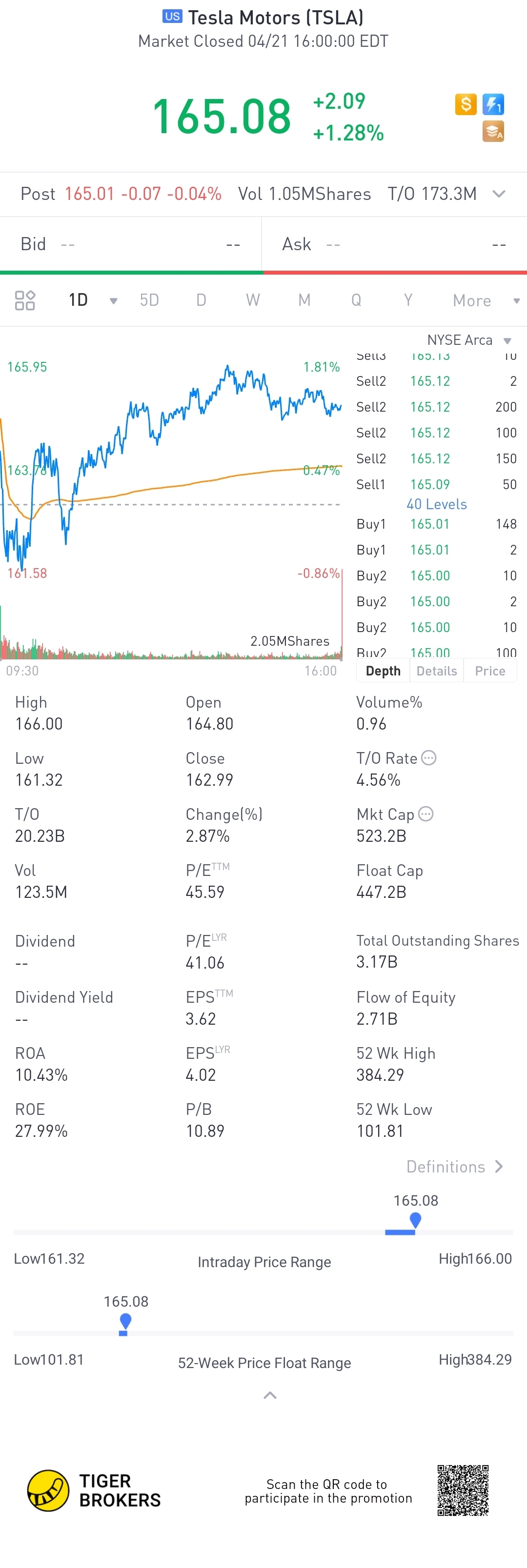Open the Definitions page
The width and height of the screenshot is (527, 1568).
(x=454, y=1166)
